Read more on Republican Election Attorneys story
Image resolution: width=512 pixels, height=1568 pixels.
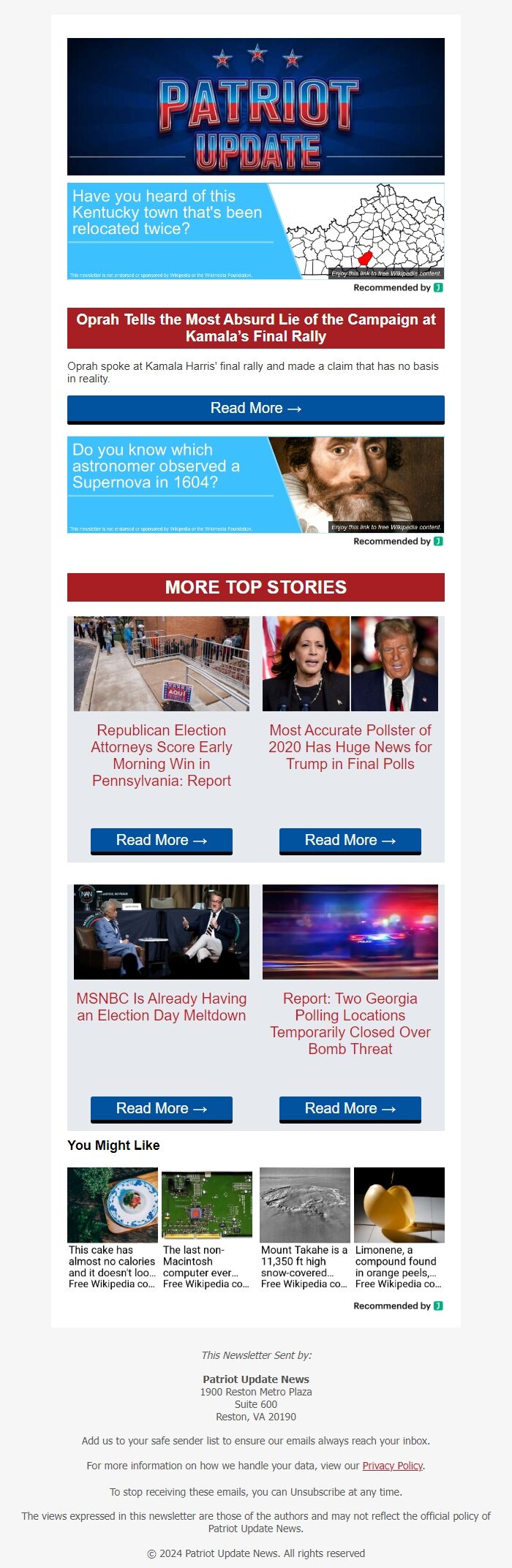tap(161, 841)
